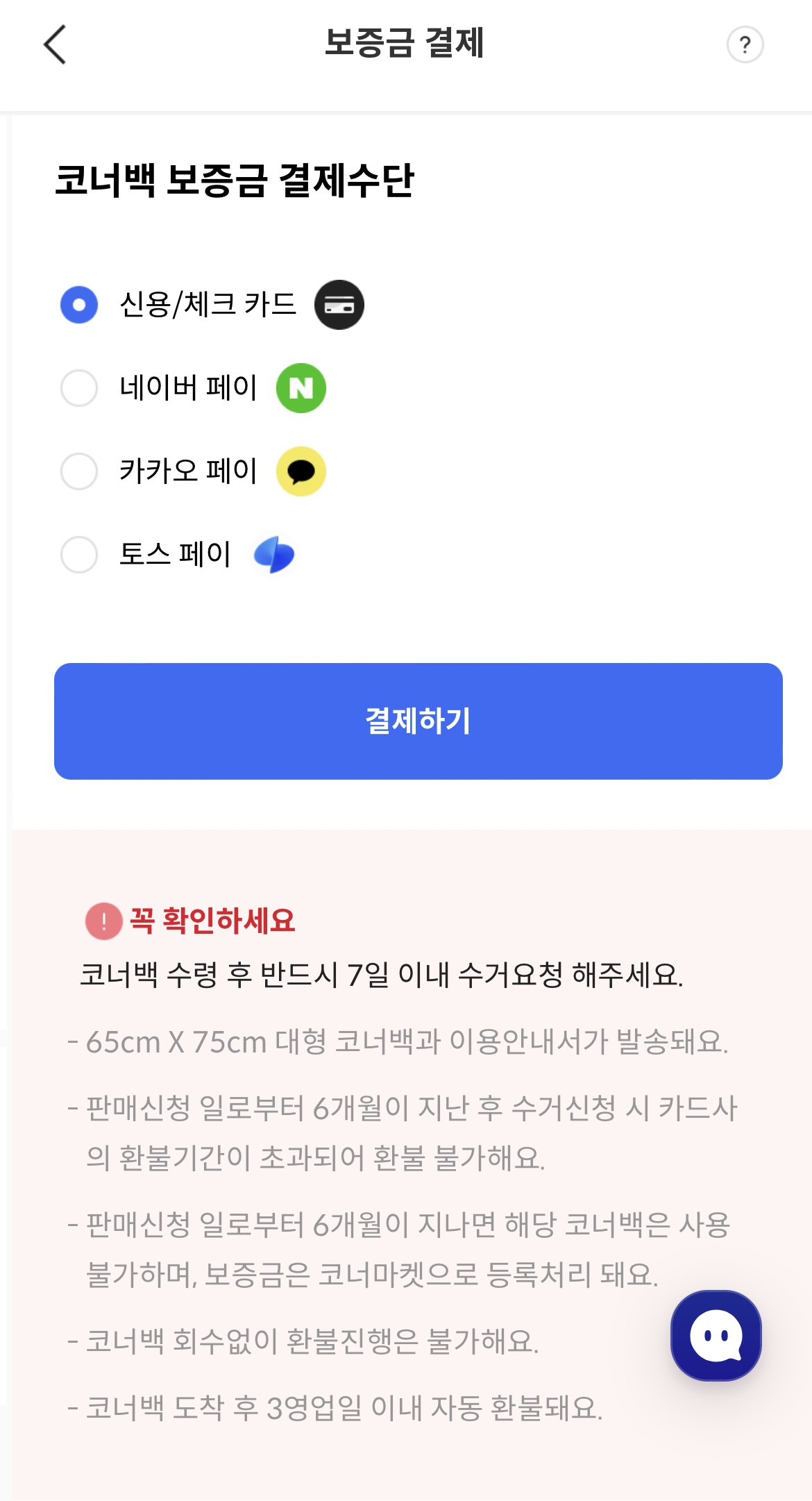Viewport: 812px width, 1501px height.
Task: Click the credit/debit card icon next to 신용/체크 카드
Action: click(x=339, y=304)
